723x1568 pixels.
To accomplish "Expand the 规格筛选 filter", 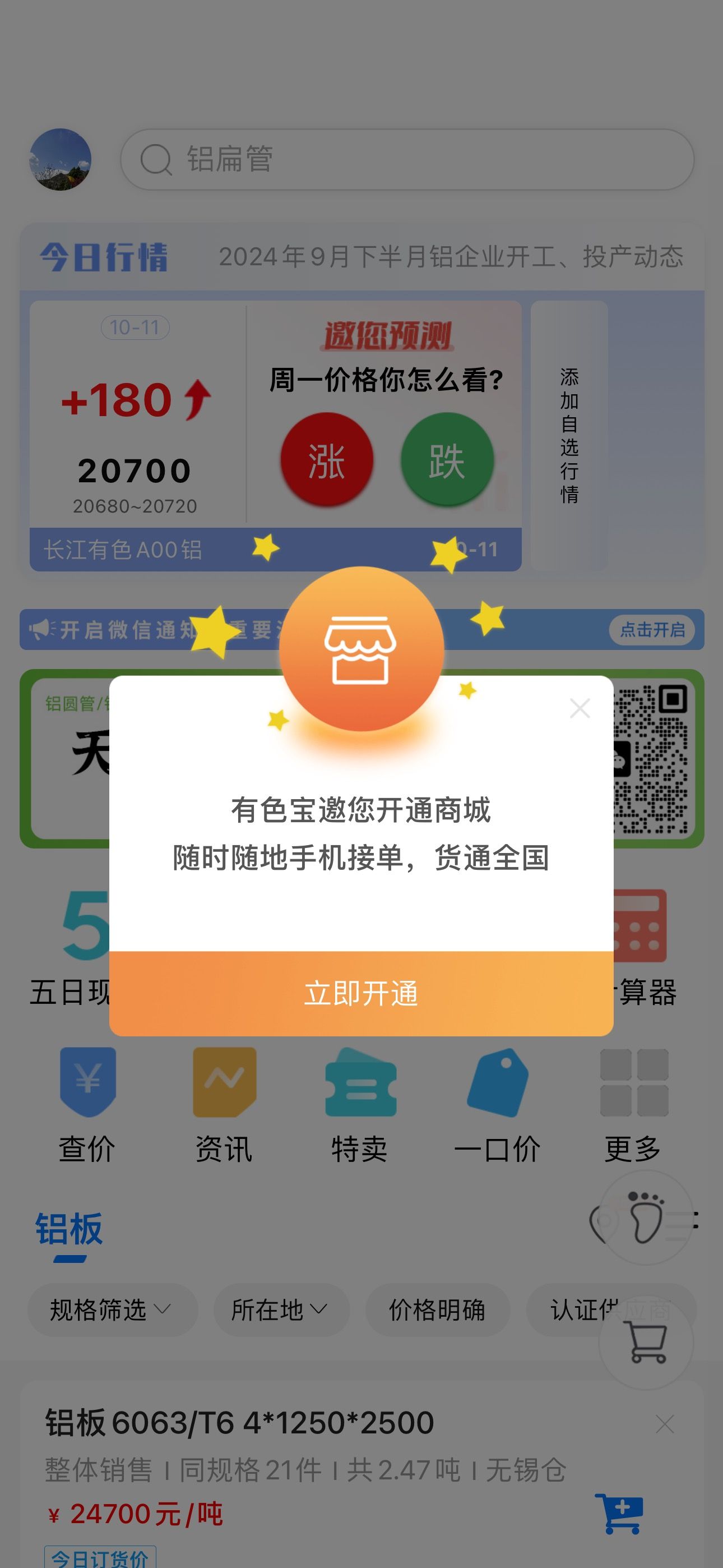I will coord(113,1310).
